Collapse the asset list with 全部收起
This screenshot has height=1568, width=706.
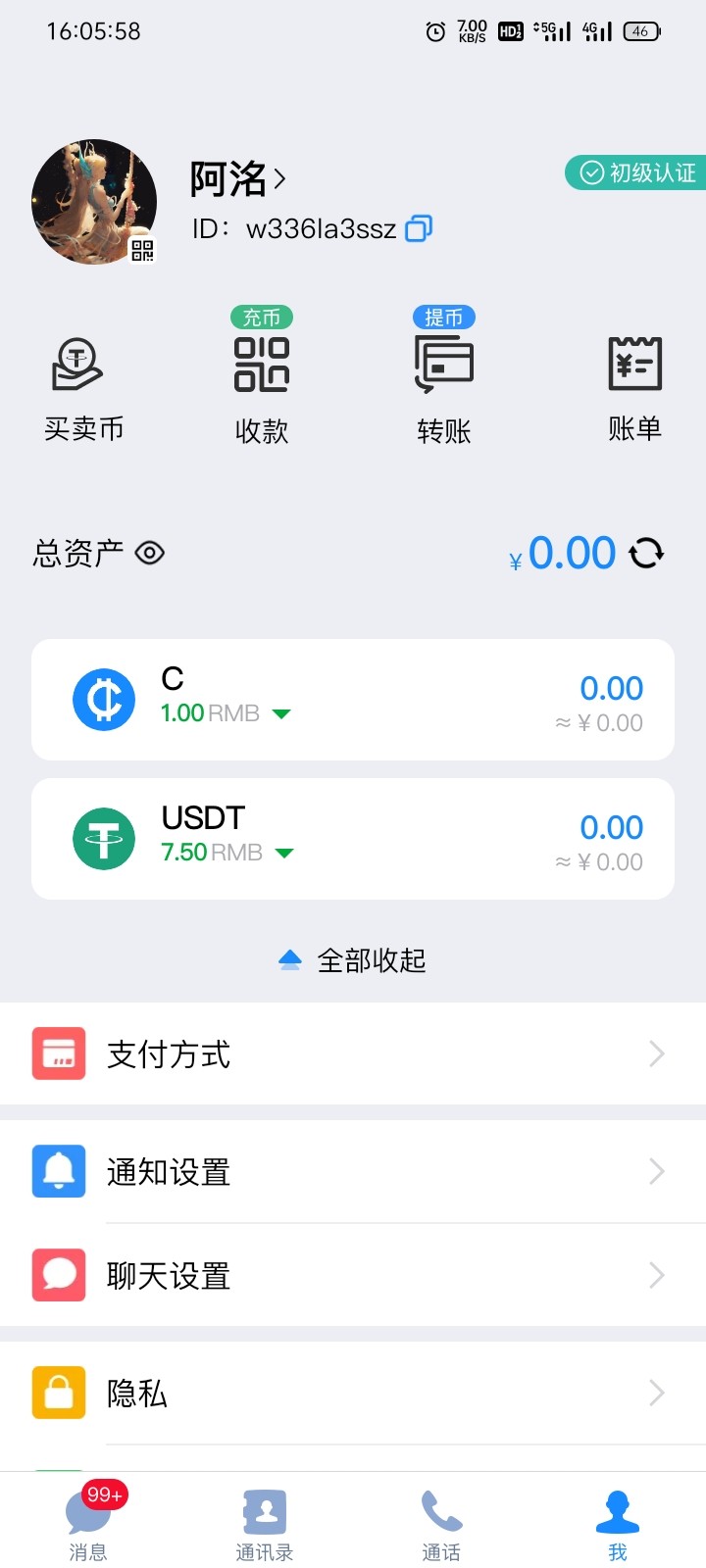tap(353, 960)
